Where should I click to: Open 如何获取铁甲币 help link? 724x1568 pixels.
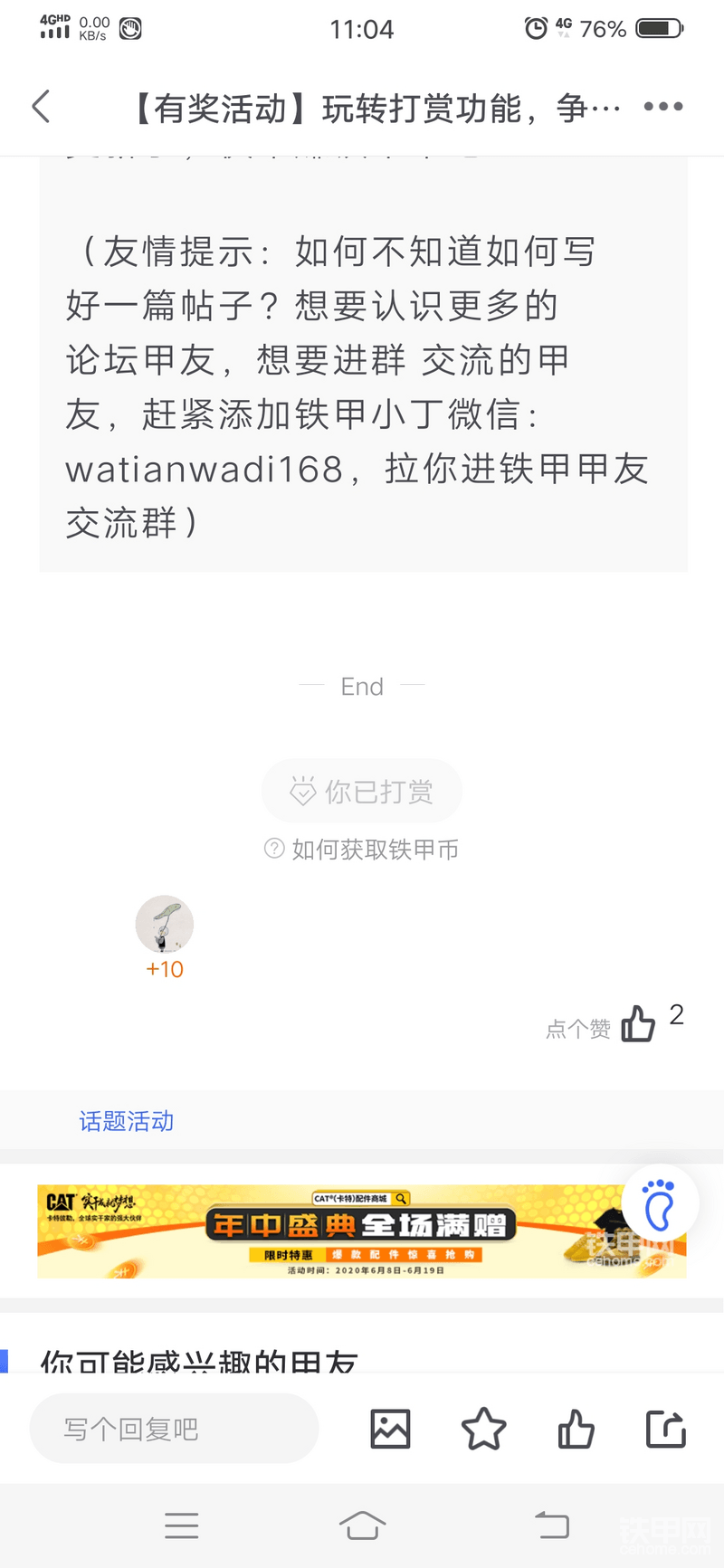click(362, 850)
